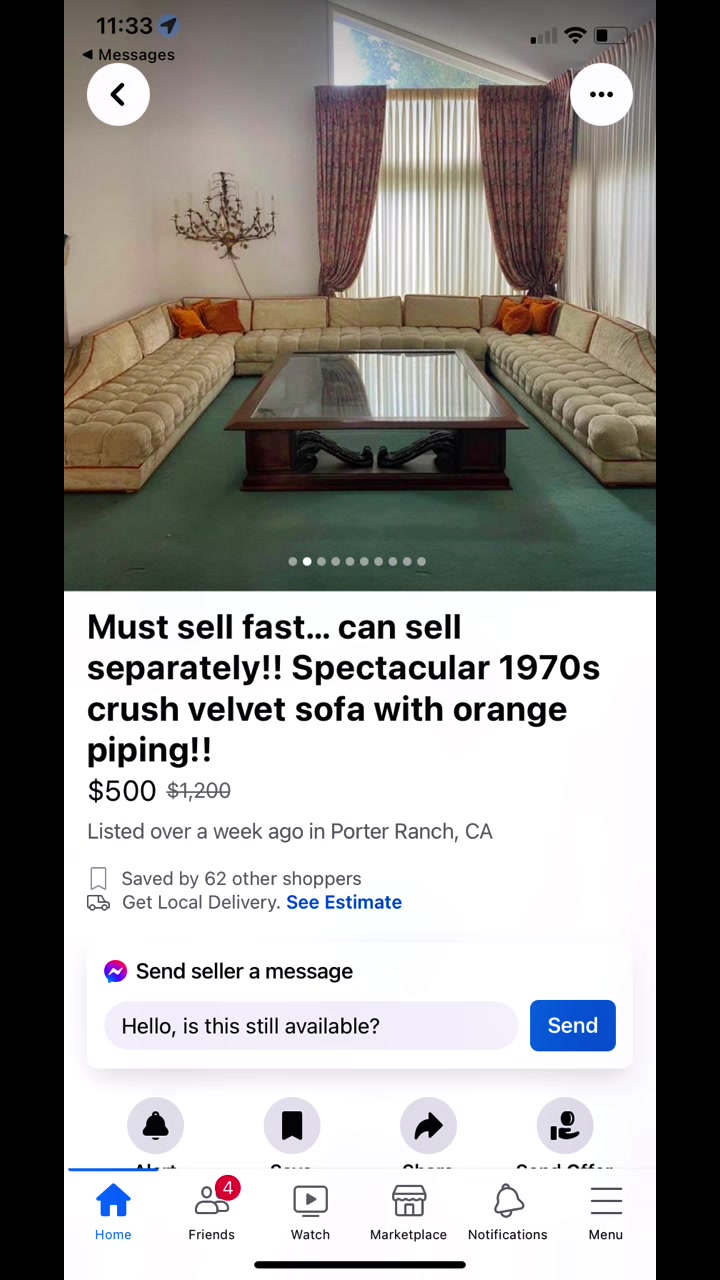Edit the message to seller field

[310, 1026]
